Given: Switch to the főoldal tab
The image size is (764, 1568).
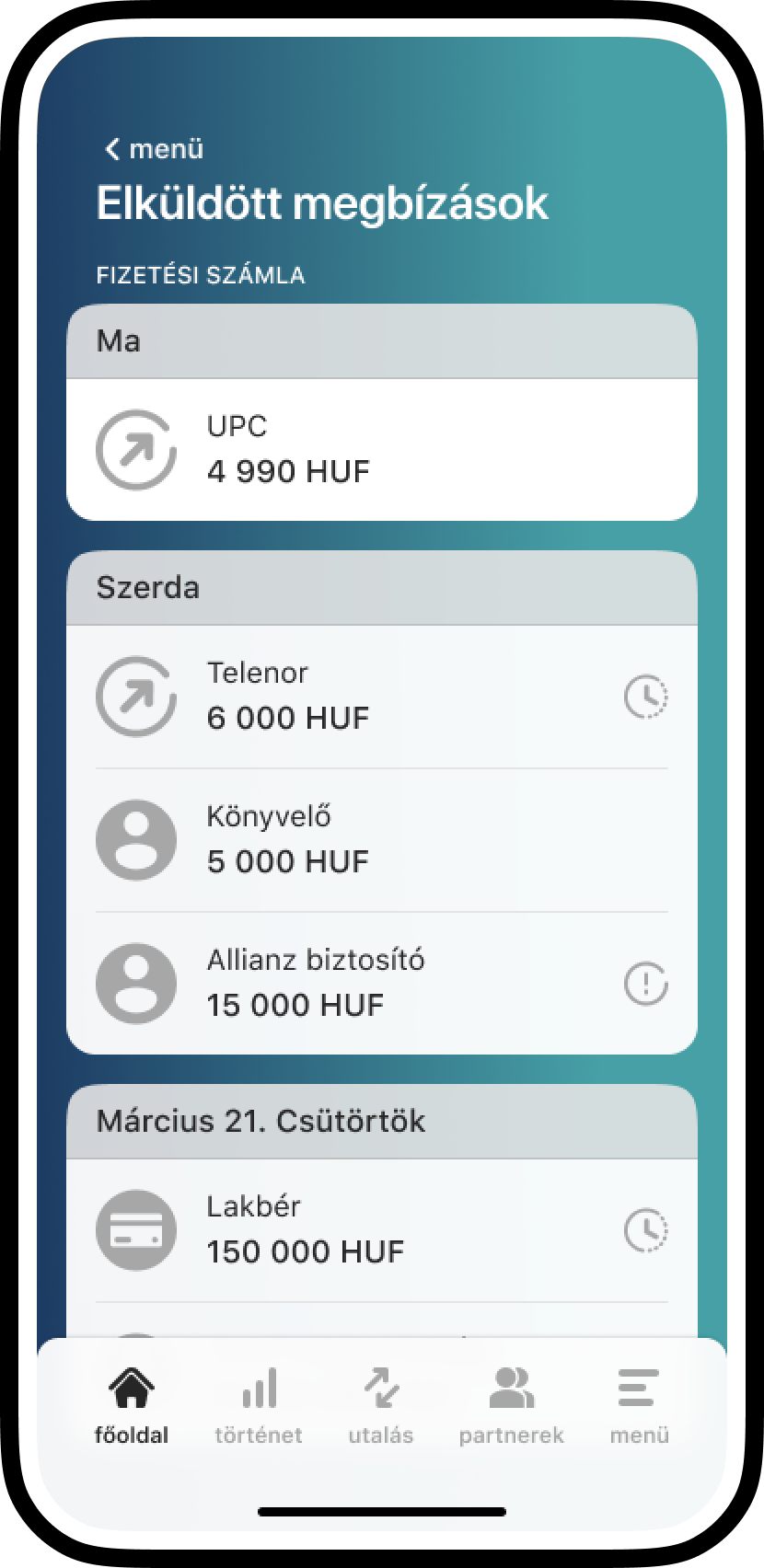Looking at the screenshot, I should [132, 1405].
